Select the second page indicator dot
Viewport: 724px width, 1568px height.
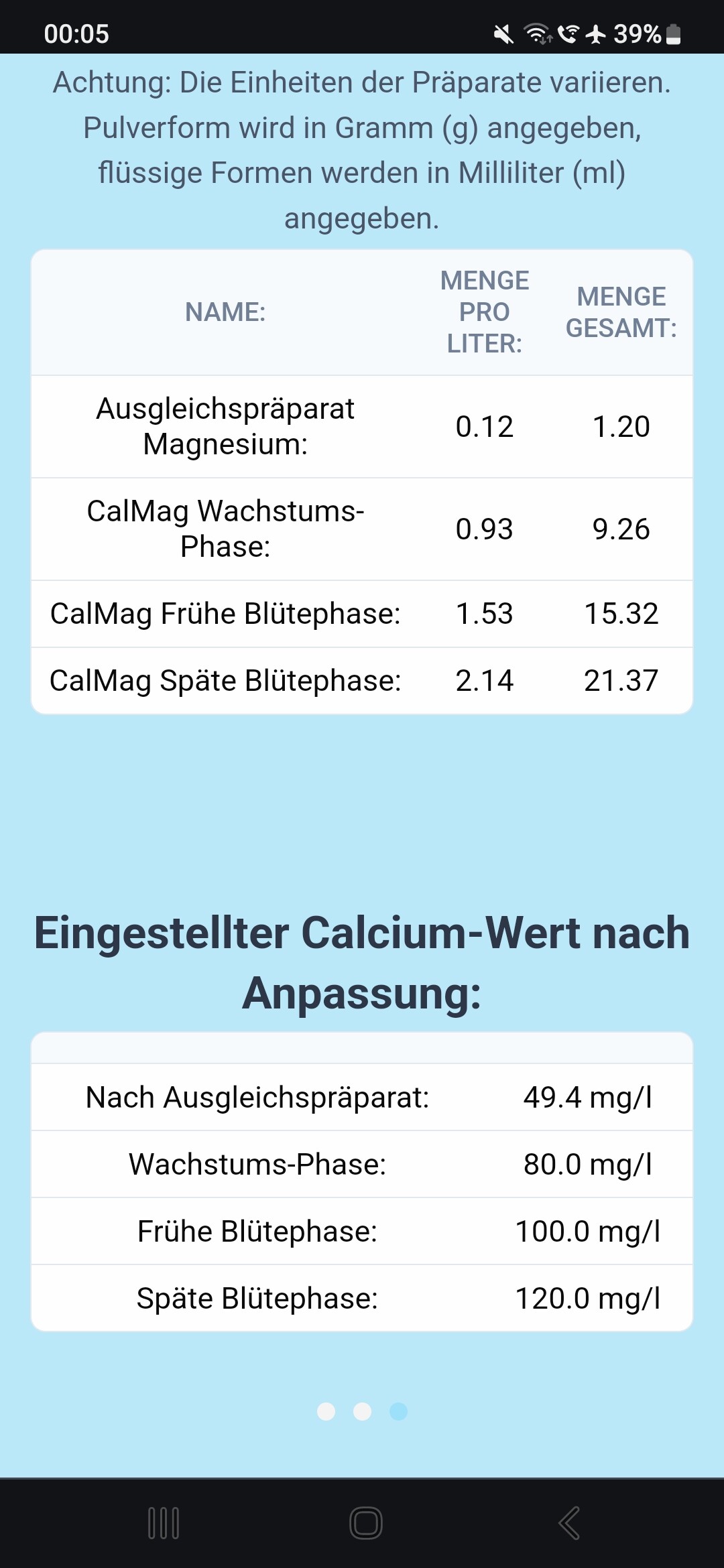click(x=362, y=1411)
